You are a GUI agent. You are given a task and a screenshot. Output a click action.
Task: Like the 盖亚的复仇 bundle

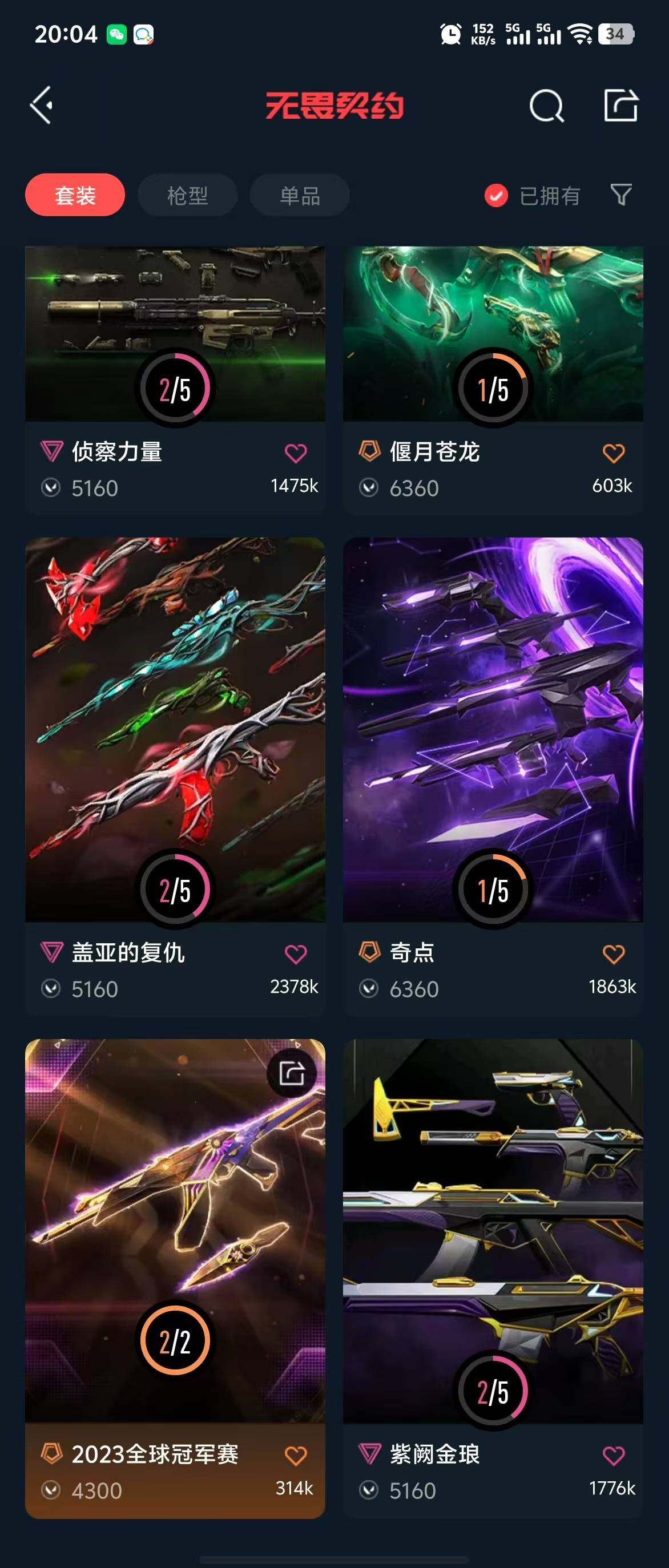click(296, 955)
